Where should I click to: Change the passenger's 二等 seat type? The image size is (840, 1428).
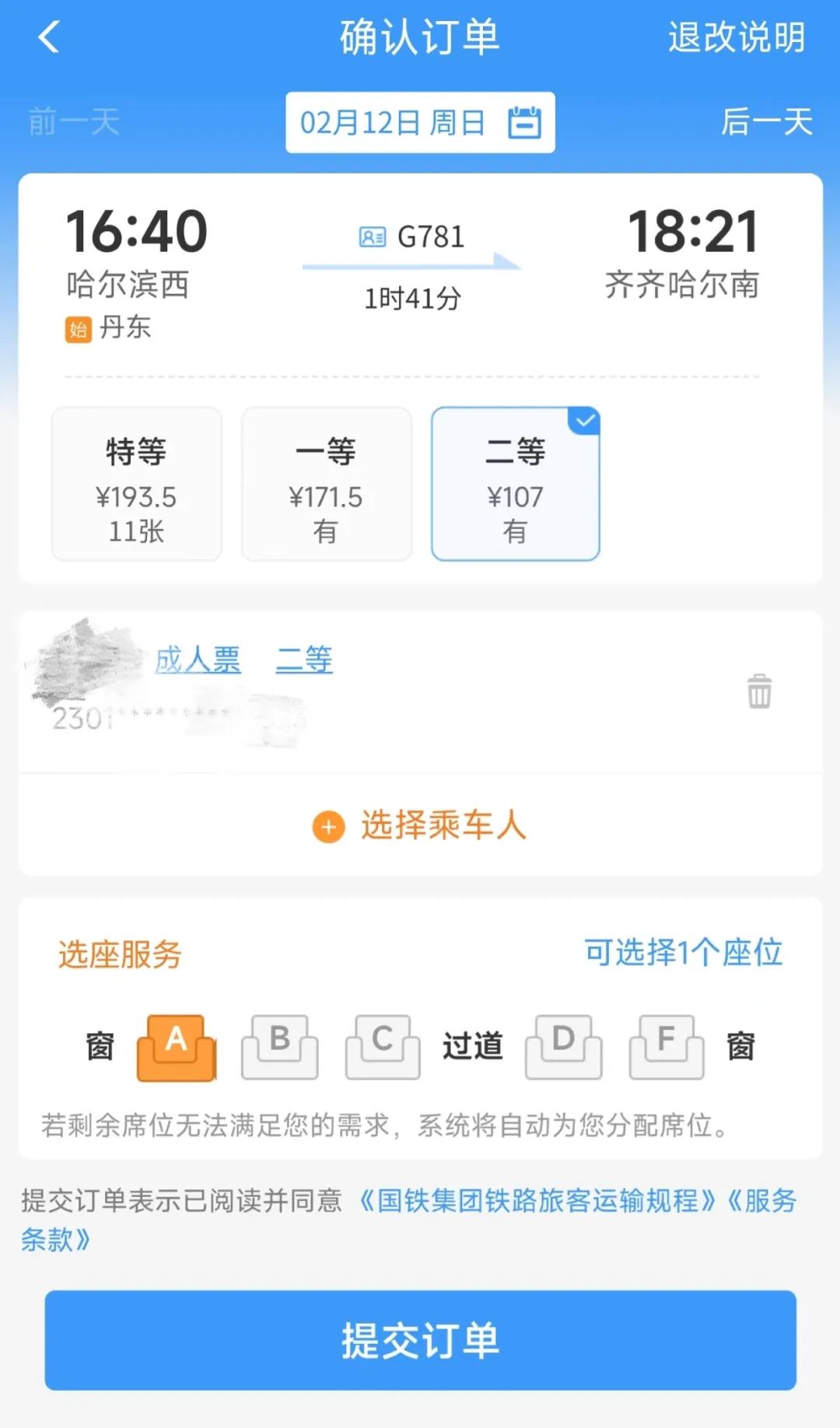pos(304,660)
